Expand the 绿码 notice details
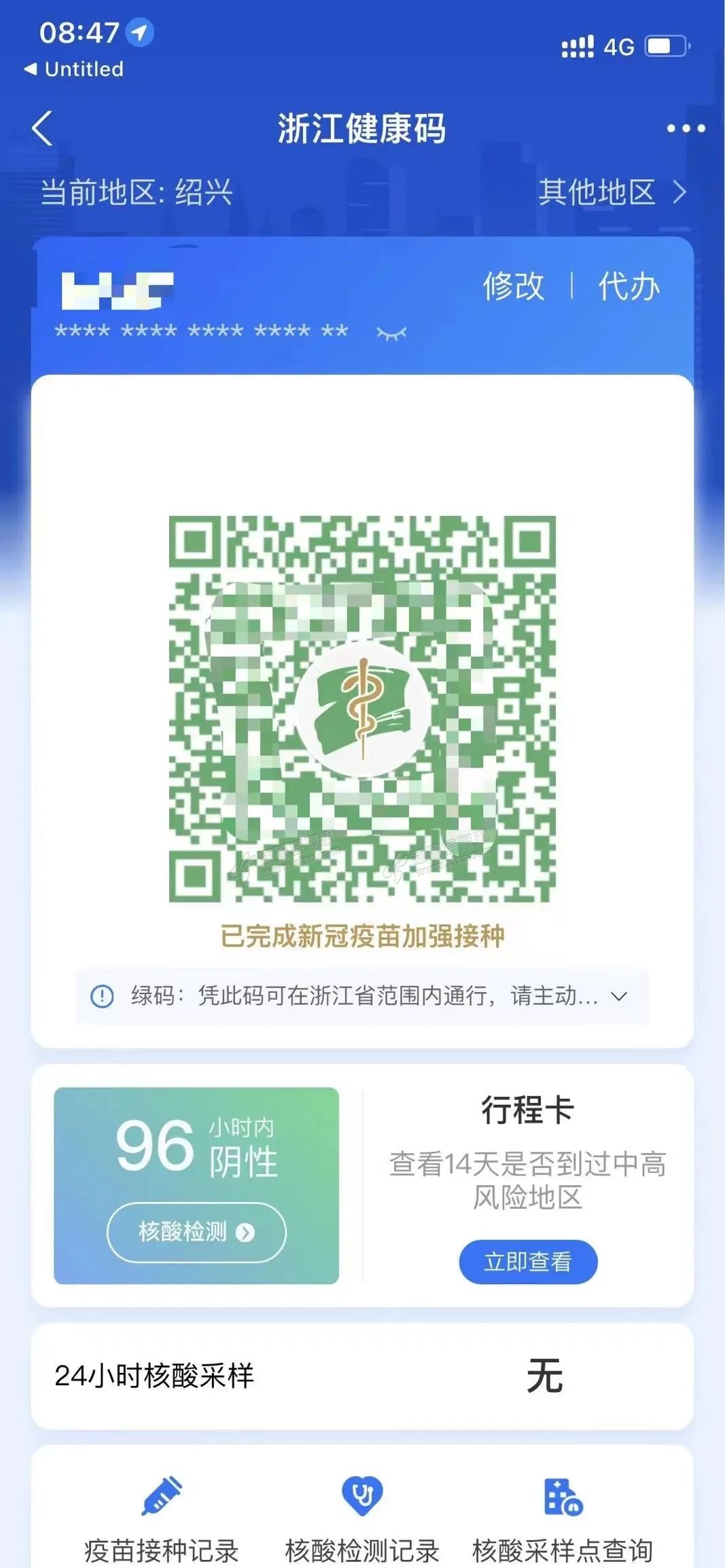 pos(618,996)
